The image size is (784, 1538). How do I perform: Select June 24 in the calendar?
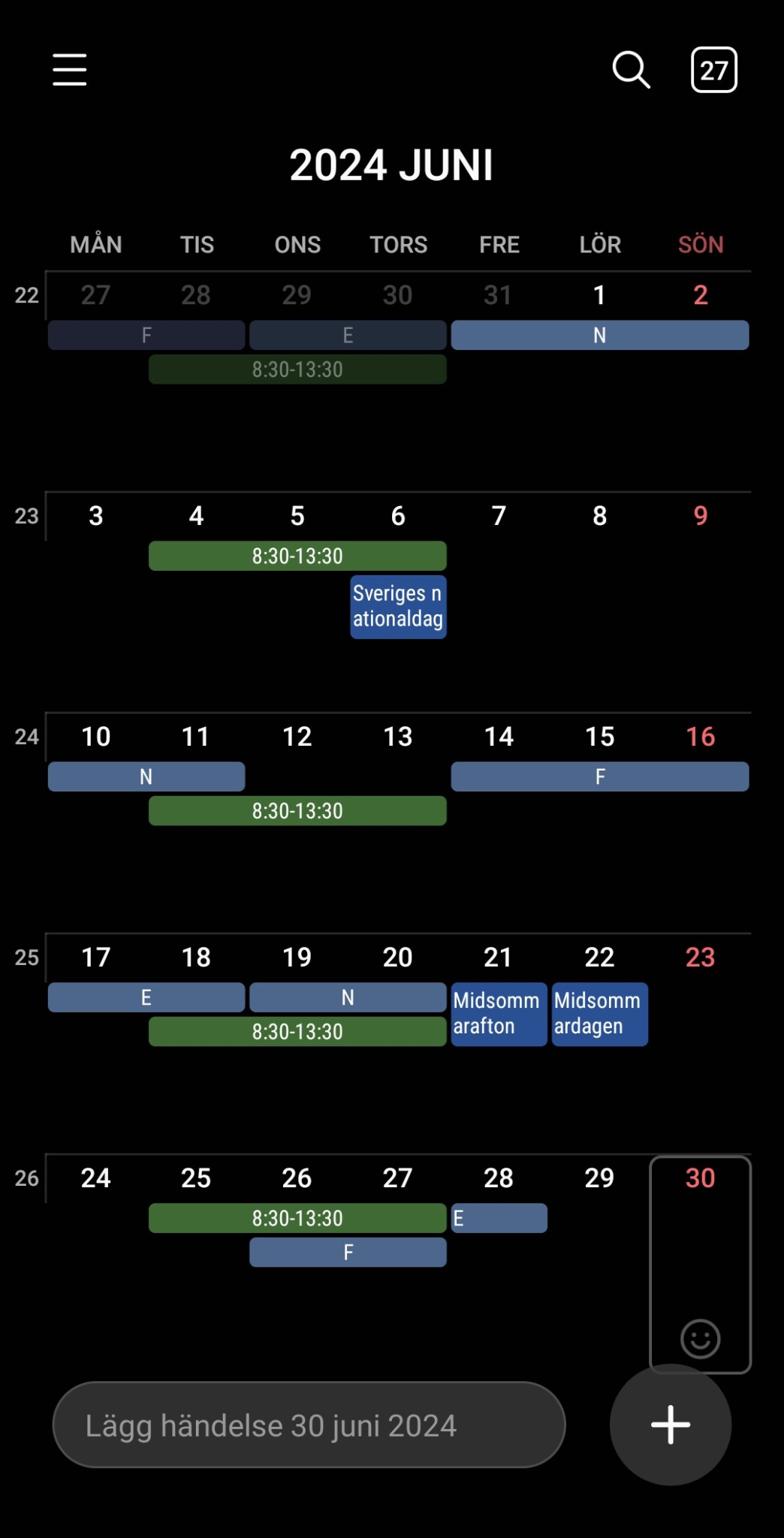(x=96, y=1178)
